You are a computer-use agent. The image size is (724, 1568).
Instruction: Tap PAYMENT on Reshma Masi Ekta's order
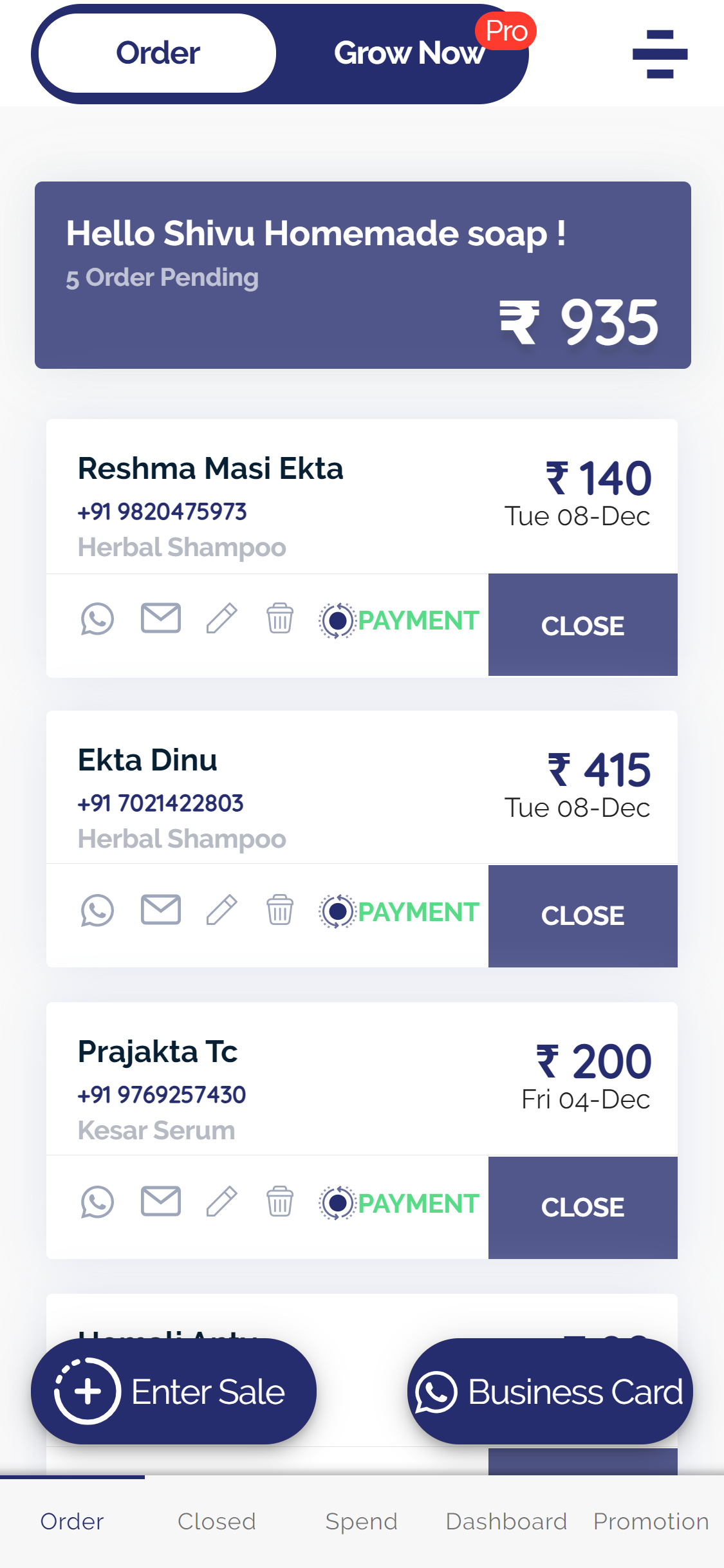tap(399, 621)
